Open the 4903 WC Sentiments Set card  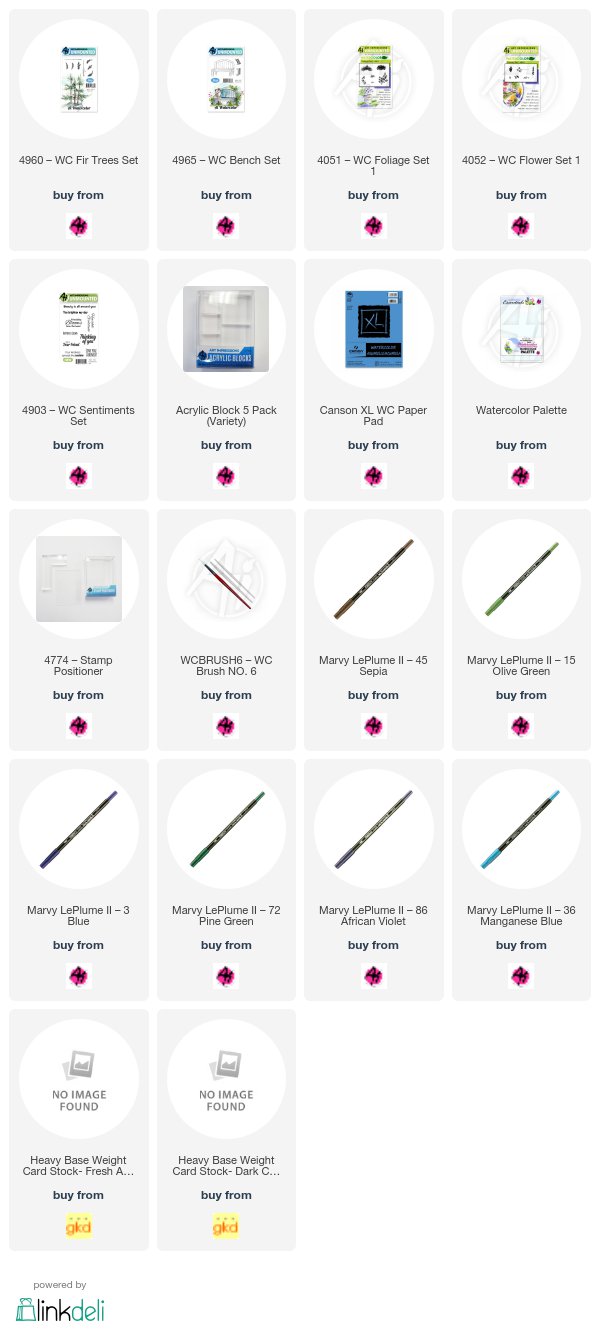pos(79,380)
